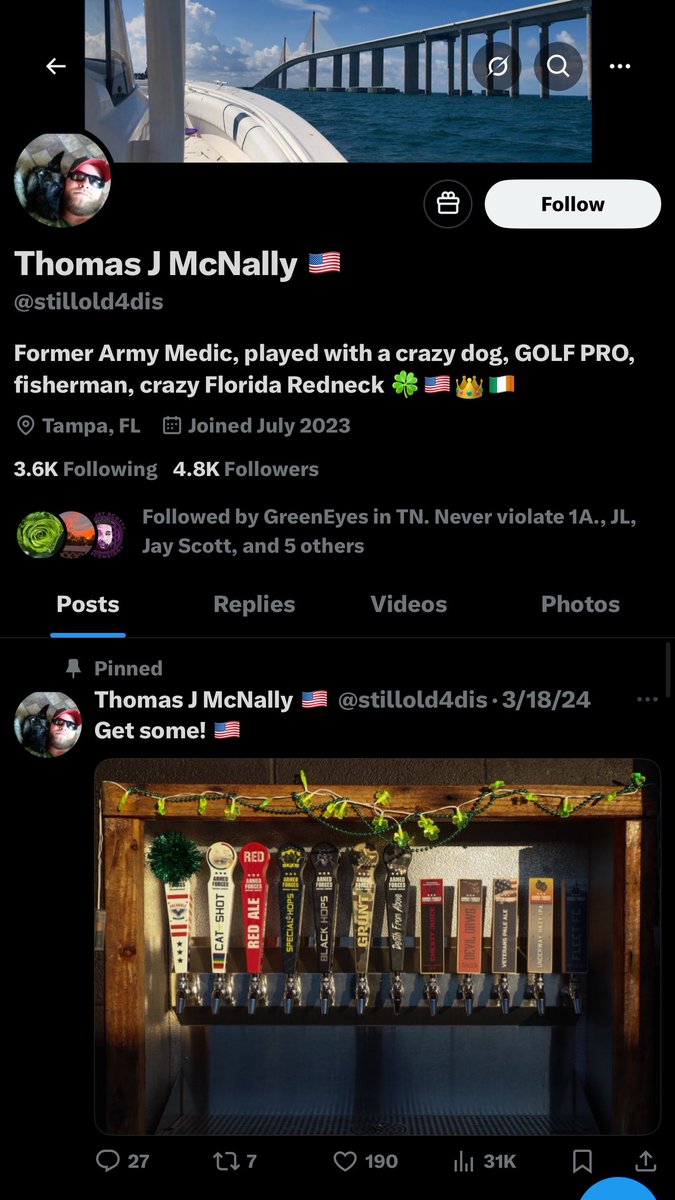This screenshot has height=1200, width=675.
Task: Open the Grok icon in header
Action: [496, 67]
